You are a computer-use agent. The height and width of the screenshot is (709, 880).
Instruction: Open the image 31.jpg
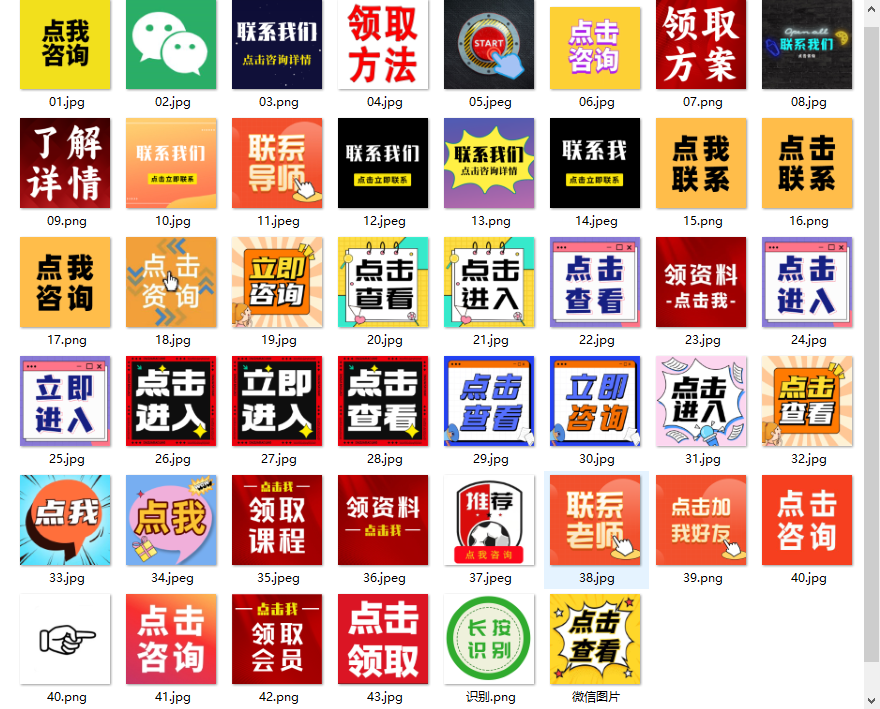coord(701,401)
